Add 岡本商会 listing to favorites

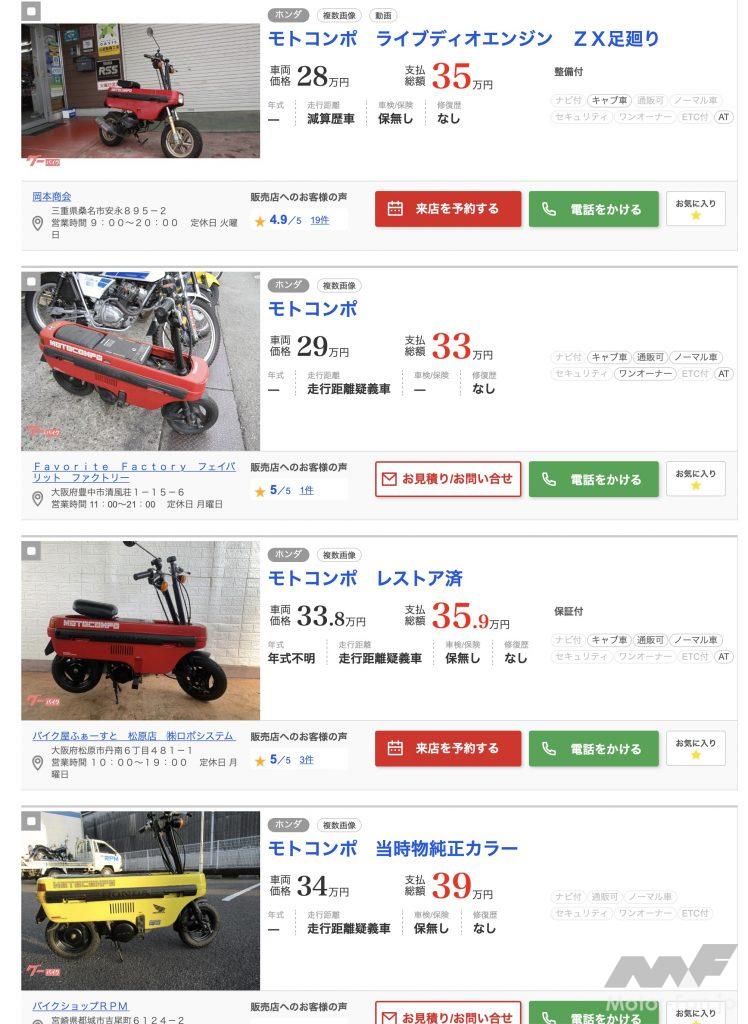coord(695,209)
